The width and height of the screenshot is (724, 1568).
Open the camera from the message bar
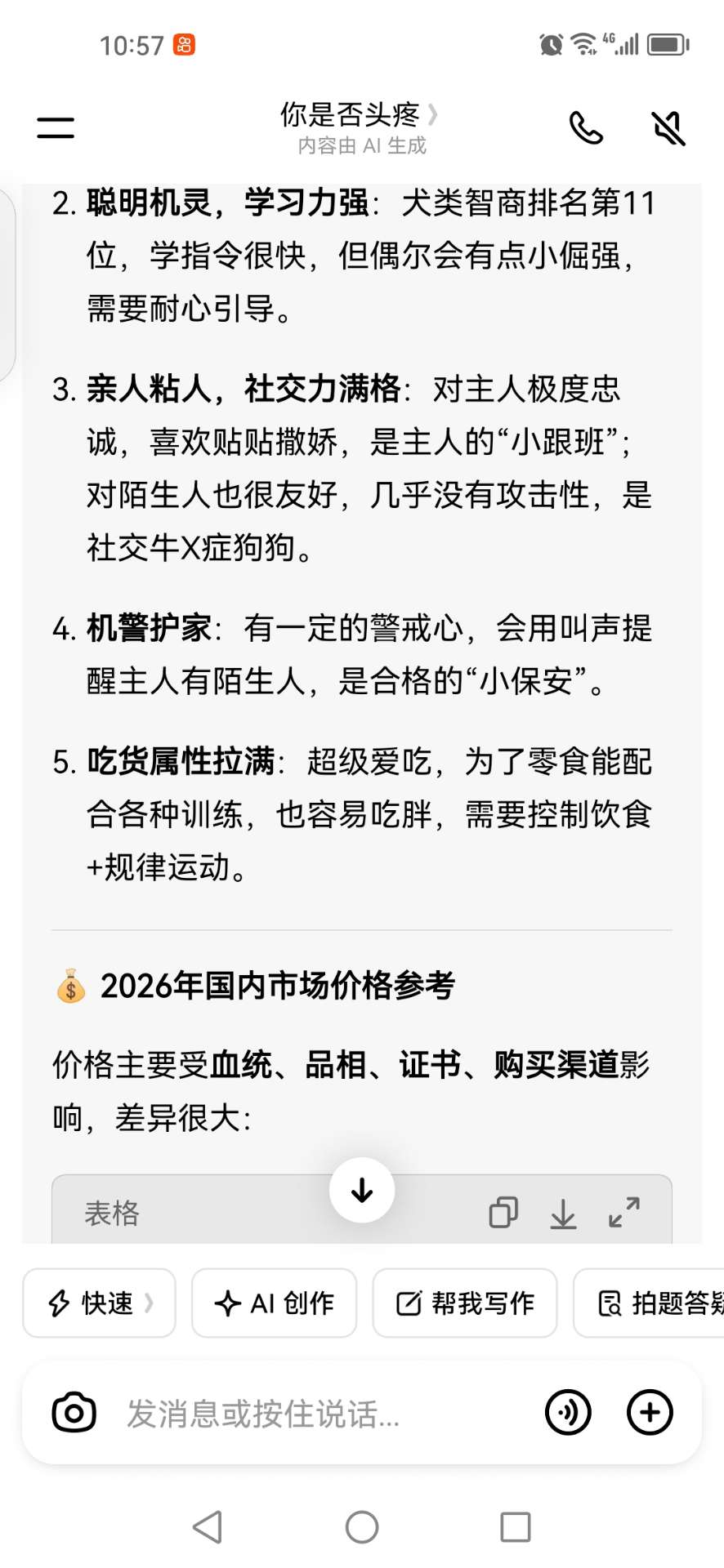pyautogui.click(x=74, y=1413)
